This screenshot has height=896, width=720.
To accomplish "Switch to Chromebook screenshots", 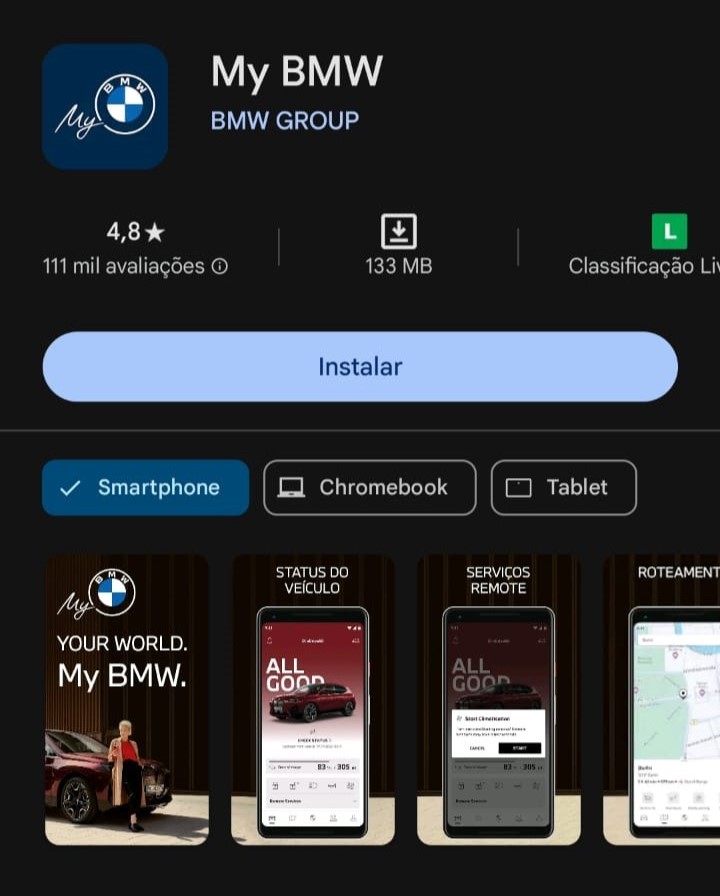I will pos(370,488).
